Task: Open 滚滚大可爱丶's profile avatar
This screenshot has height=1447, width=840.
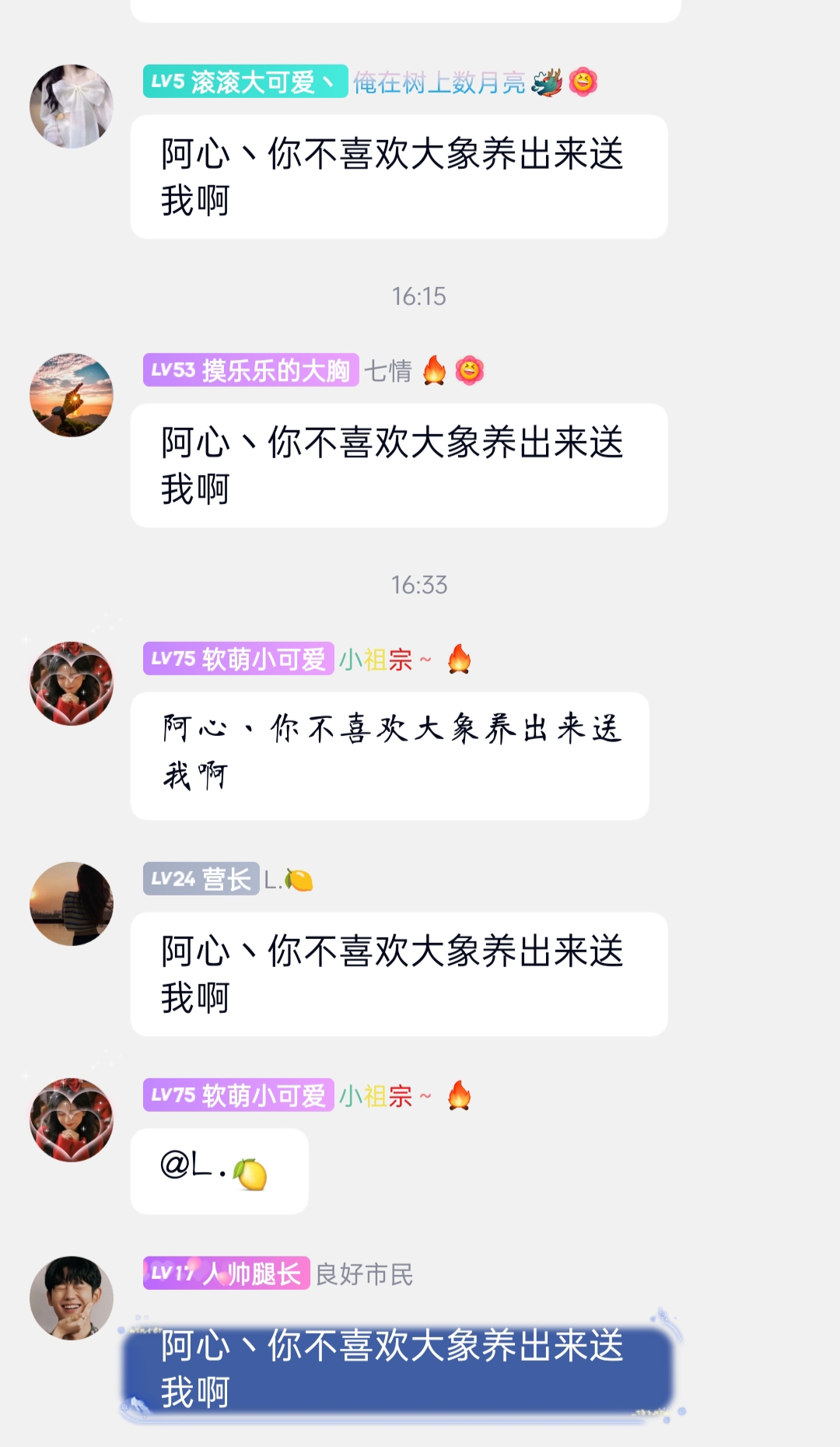Action: click(72, 101)
